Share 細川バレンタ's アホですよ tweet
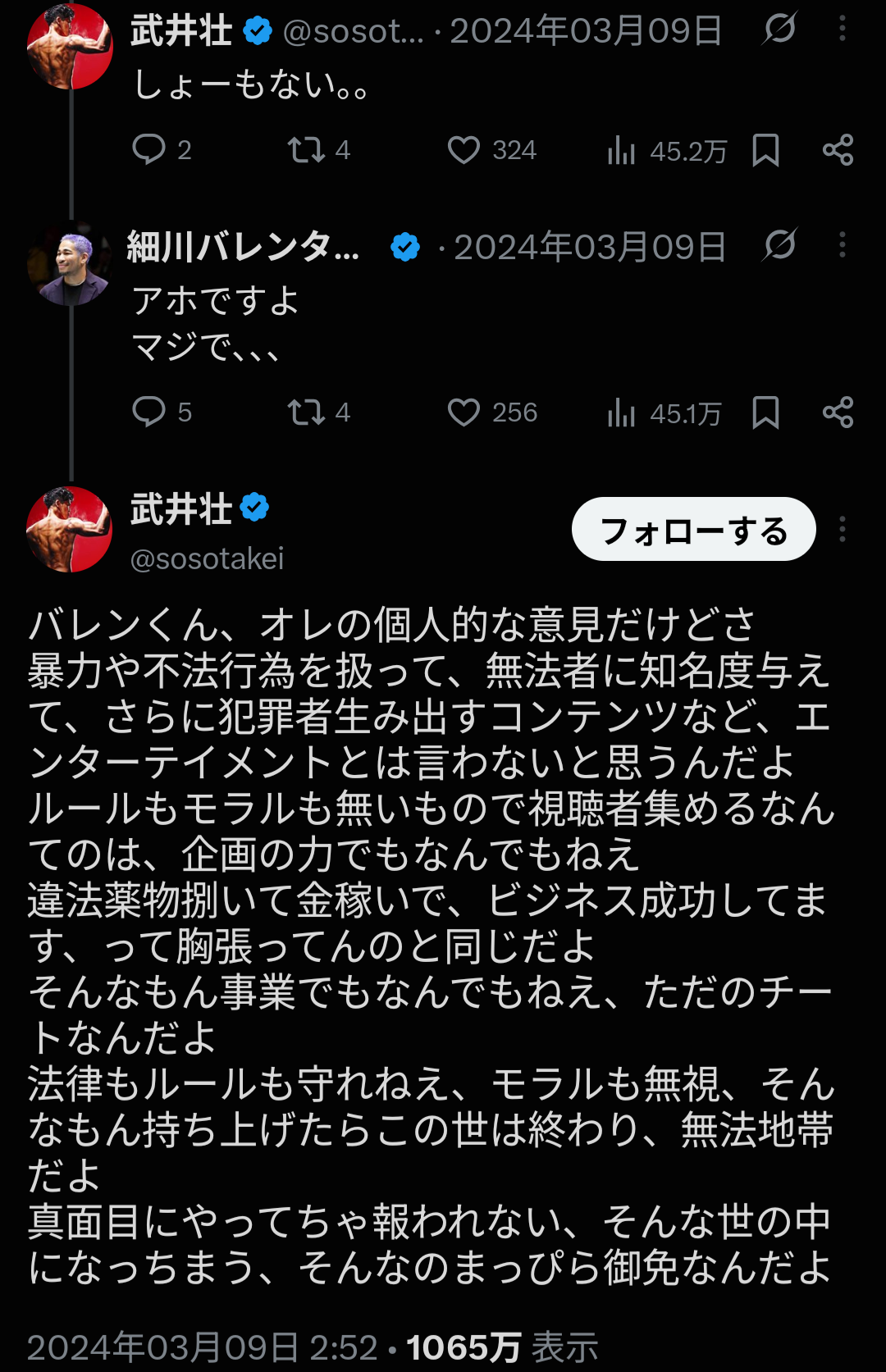Viewport: 886px width, 1372px height. tap(838, 412)
